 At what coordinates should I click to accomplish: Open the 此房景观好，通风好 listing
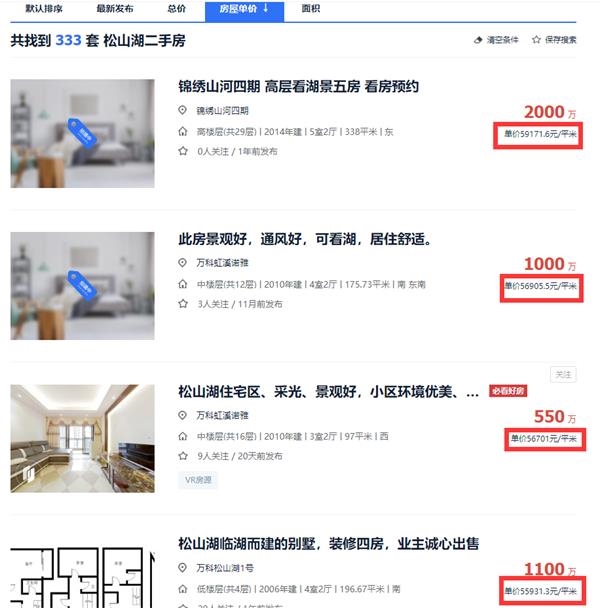tap(304, 239)
